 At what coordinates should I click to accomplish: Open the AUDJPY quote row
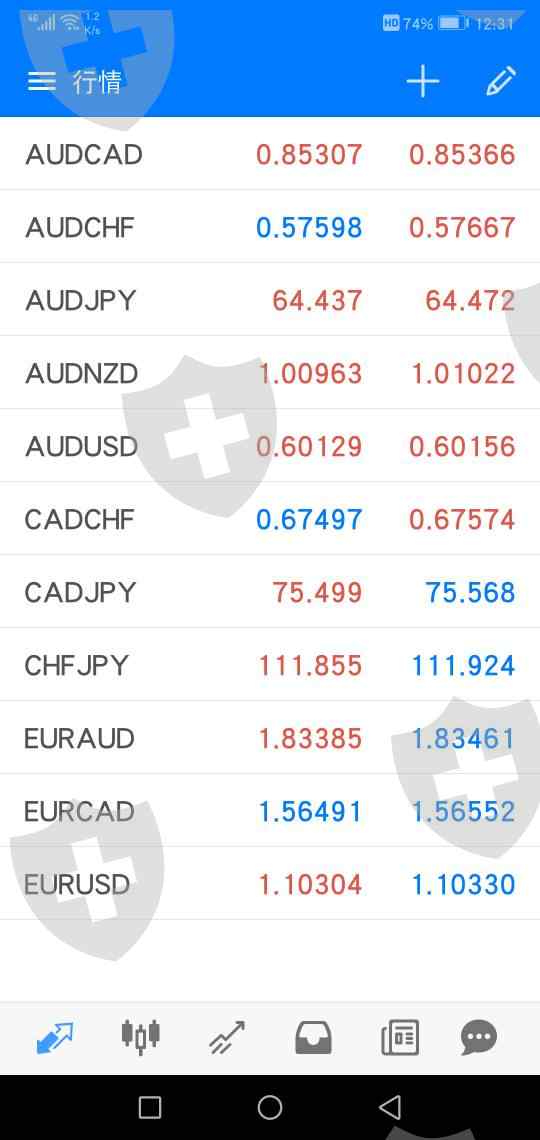[x=270, y=300]
